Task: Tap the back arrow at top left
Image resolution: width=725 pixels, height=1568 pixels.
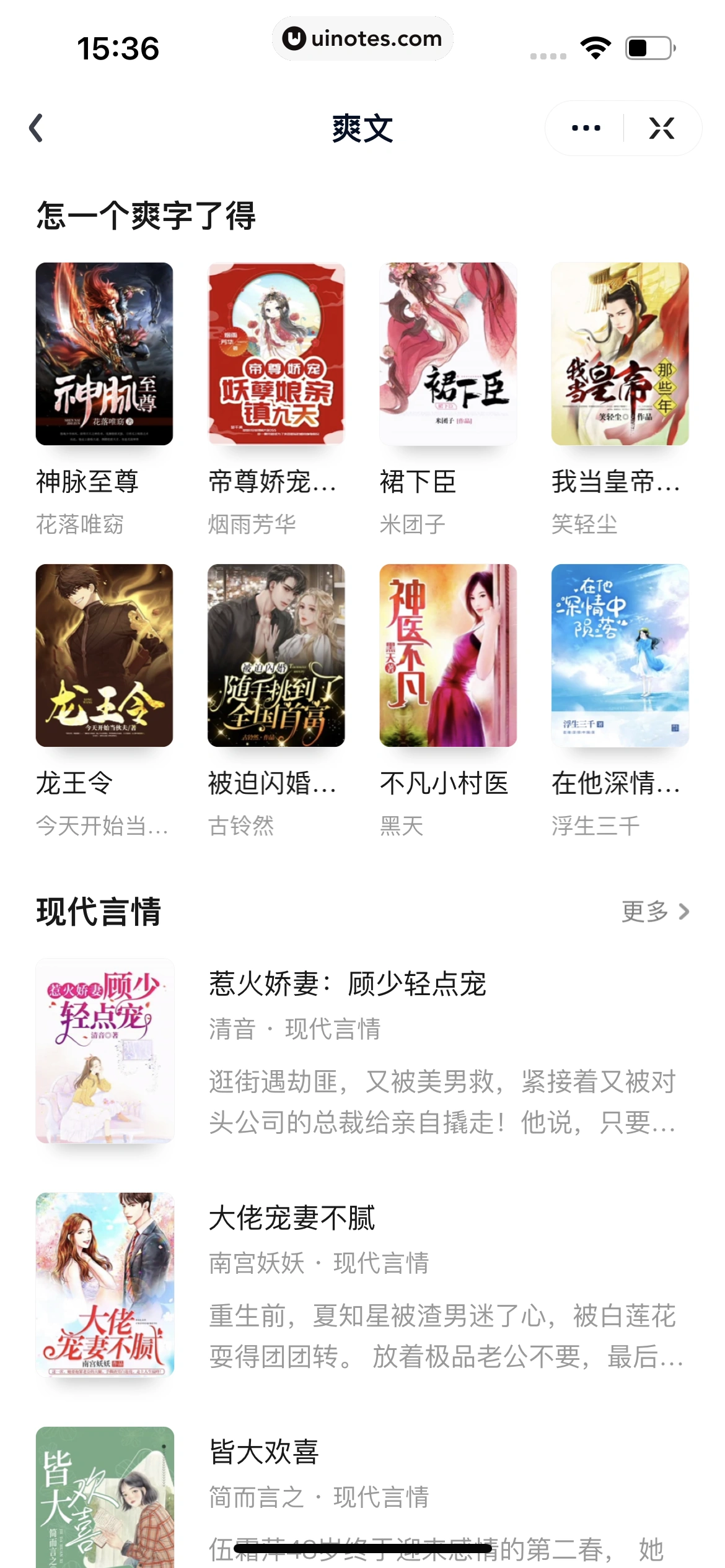Action: click(37, 128)
